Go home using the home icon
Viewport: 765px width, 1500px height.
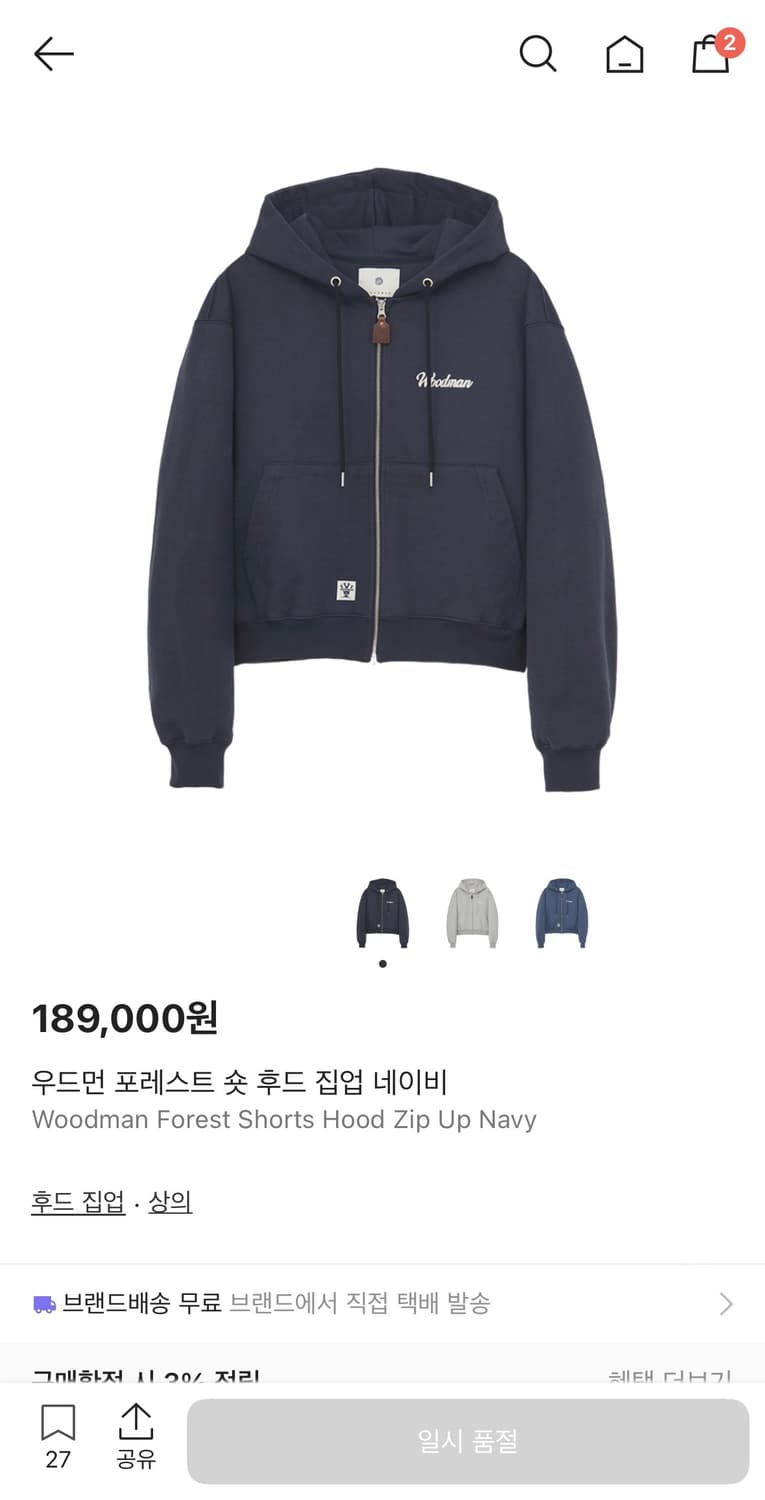(623, 55)
